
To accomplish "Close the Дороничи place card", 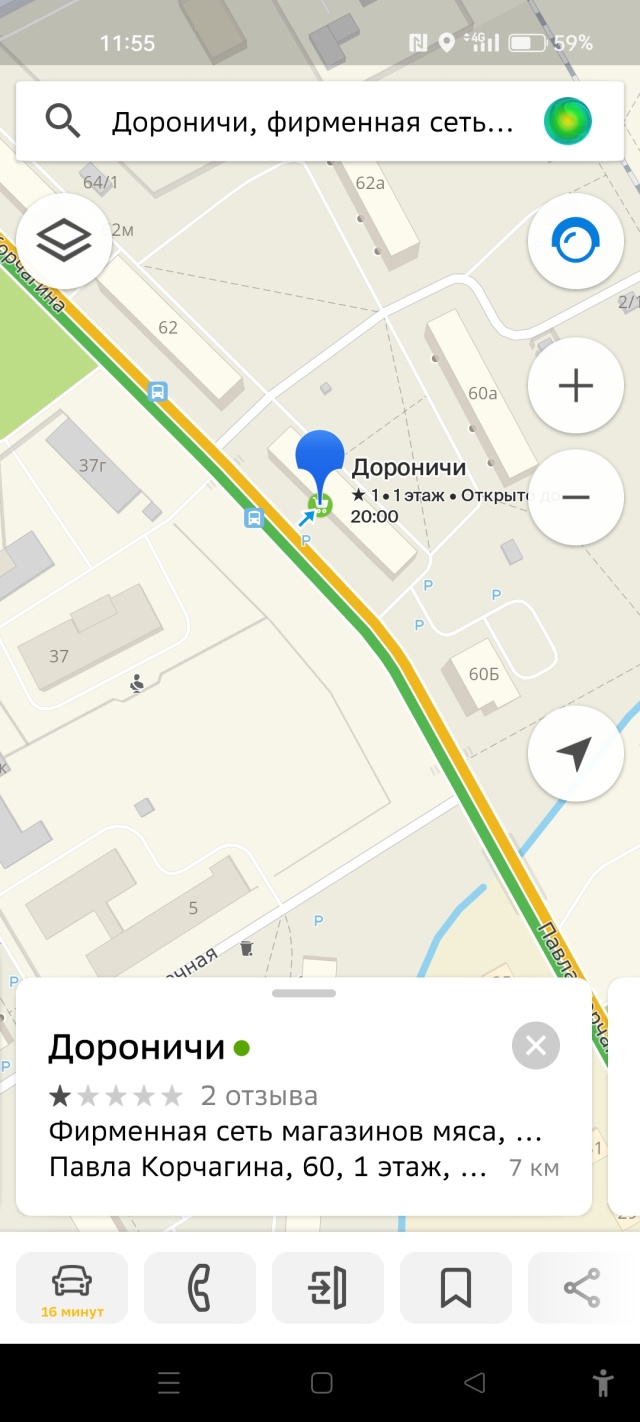I will 535,1046.
